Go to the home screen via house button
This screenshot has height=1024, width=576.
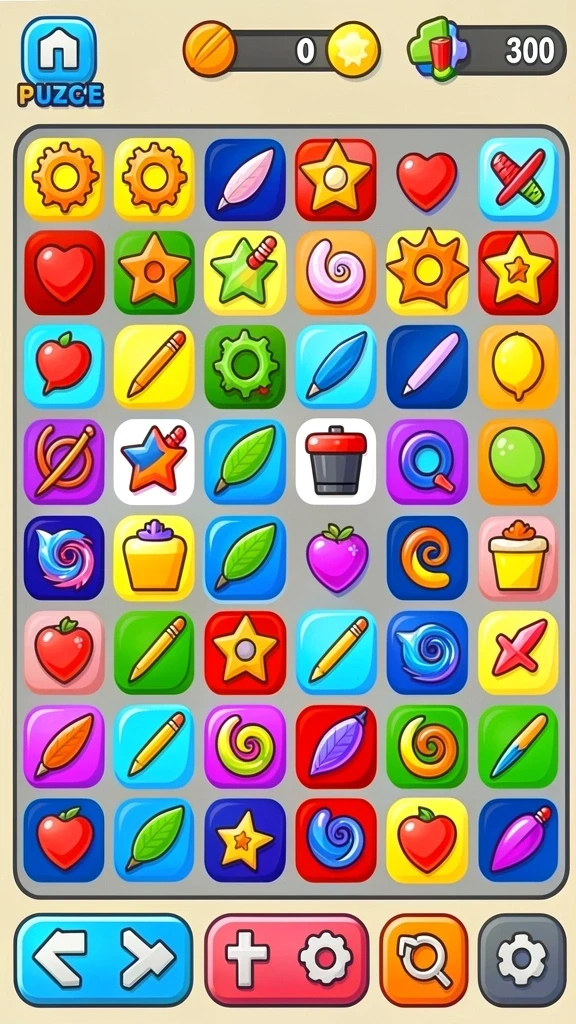coord(59,51)
